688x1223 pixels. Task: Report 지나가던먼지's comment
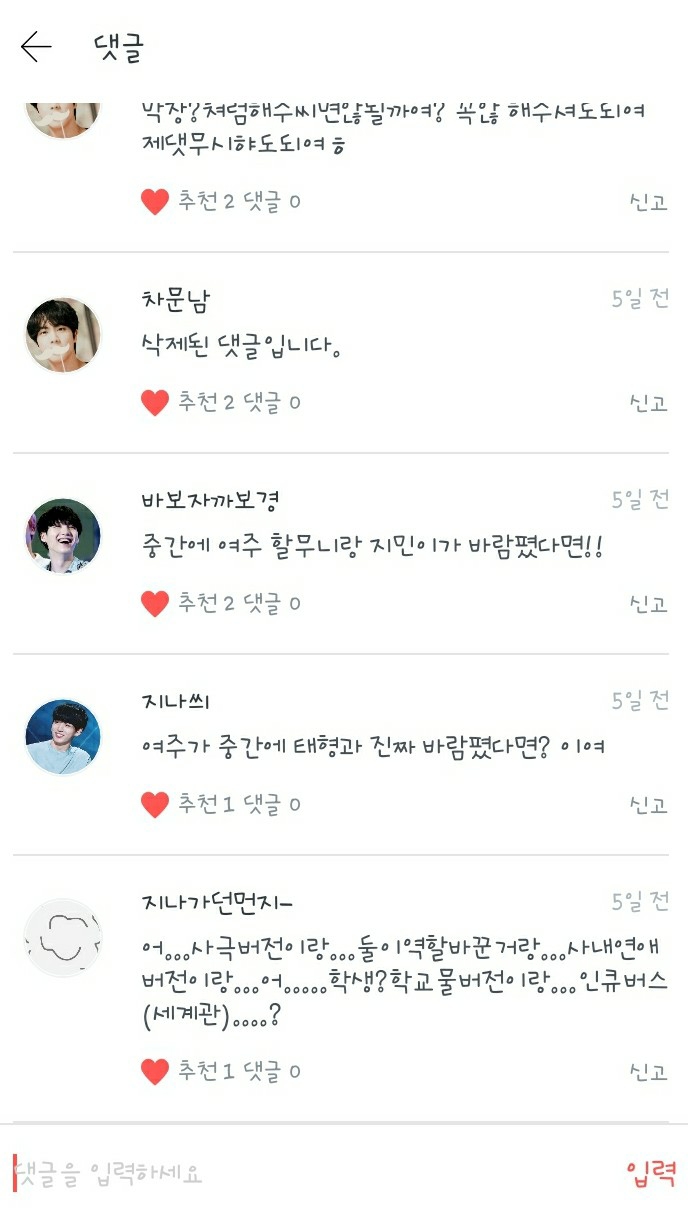[648, 1072]
